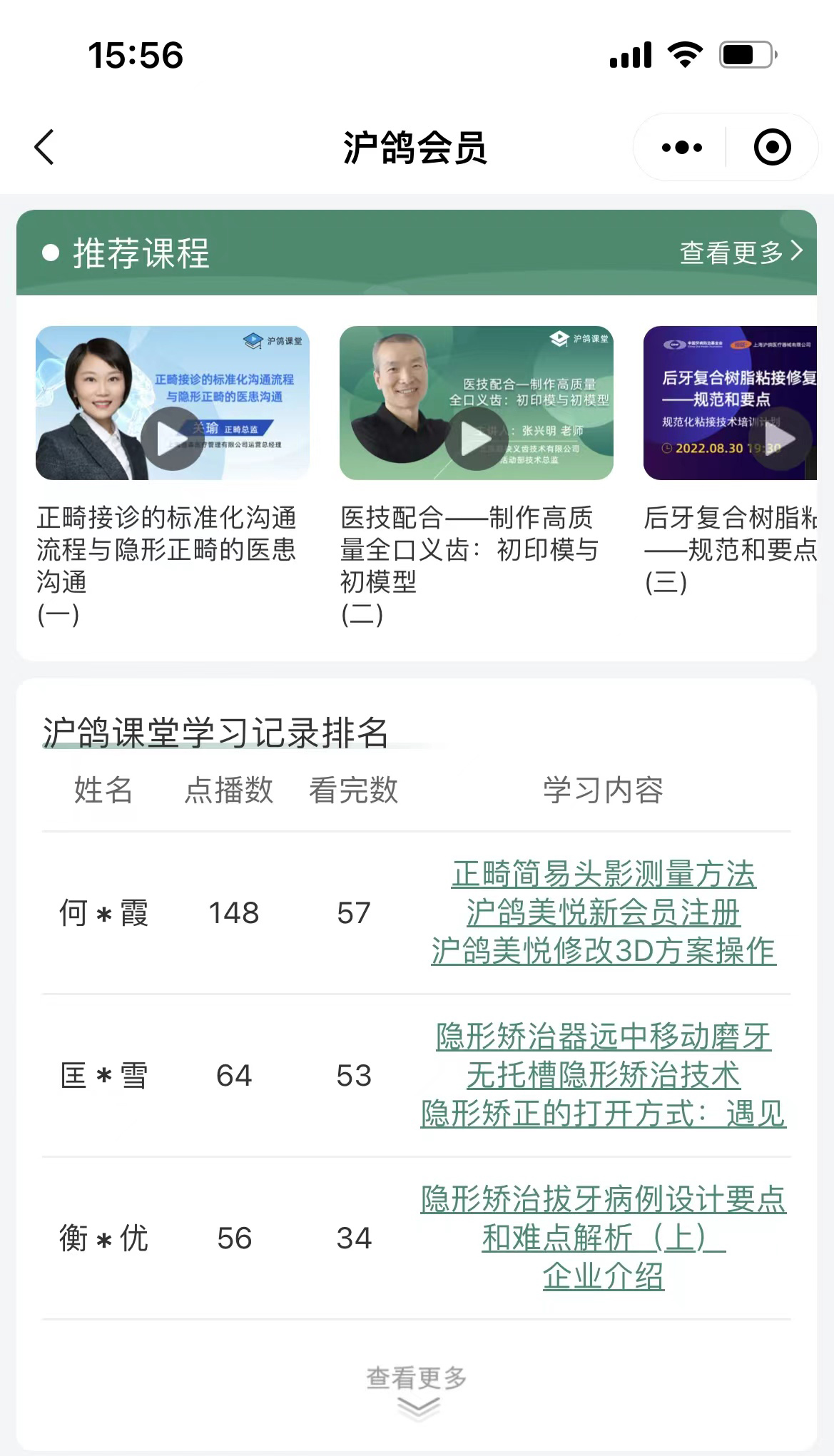Play the 正畸接诊 course video

168,437
